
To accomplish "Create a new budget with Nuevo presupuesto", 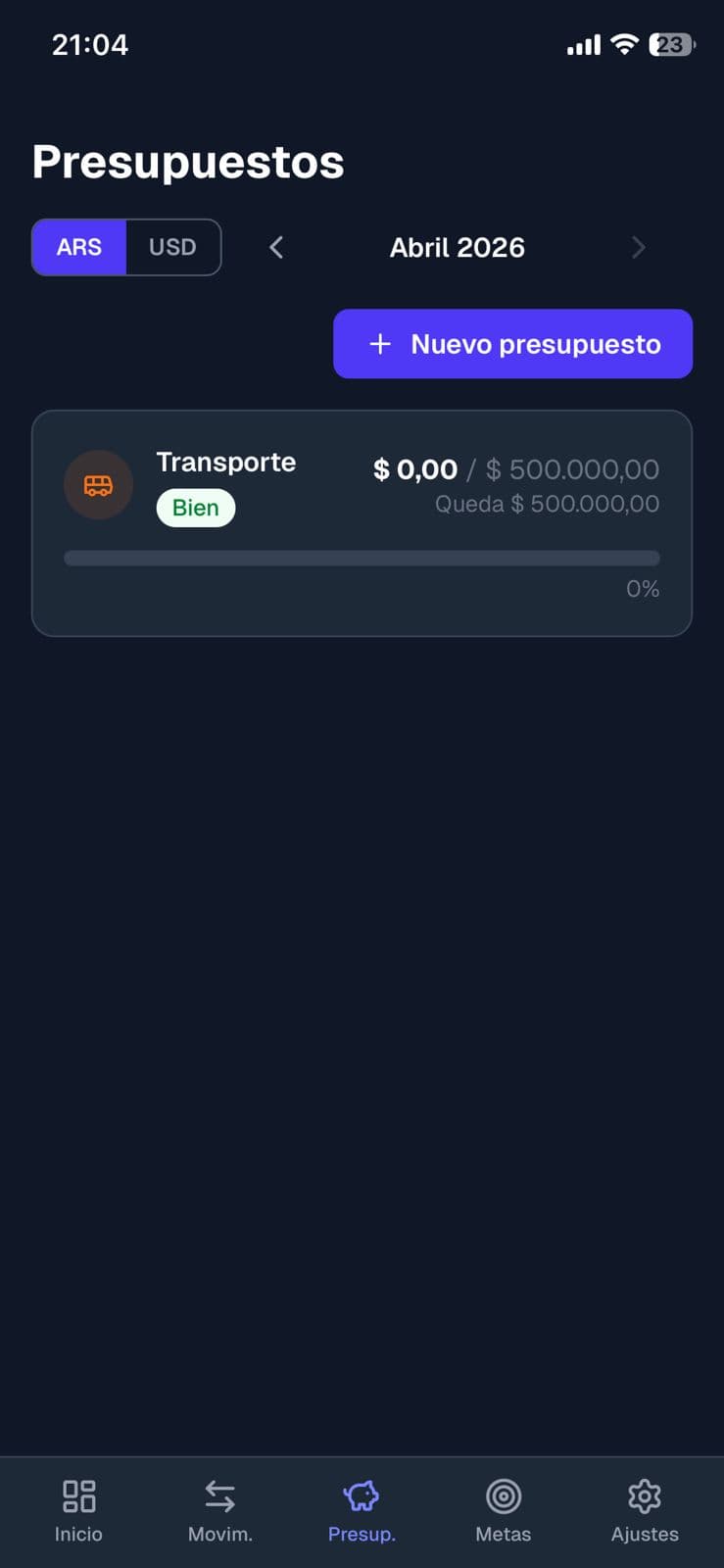I will coord(512,344).
